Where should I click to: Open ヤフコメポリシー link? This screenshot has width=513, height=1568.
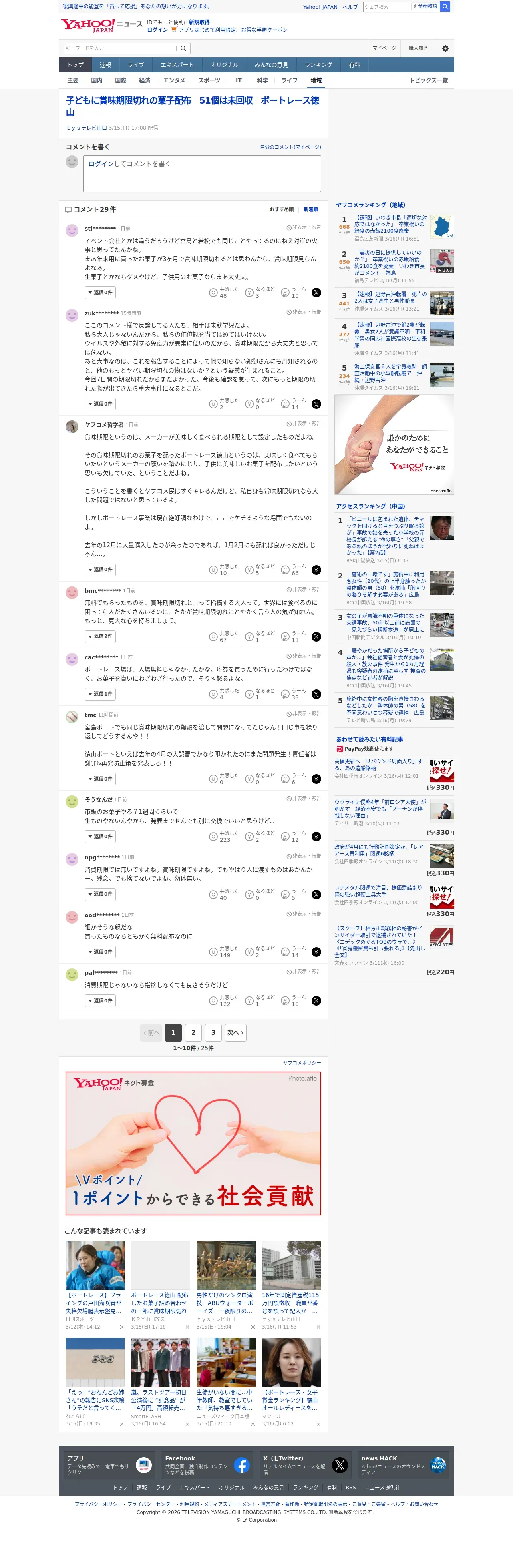(x=302, y=1063)
